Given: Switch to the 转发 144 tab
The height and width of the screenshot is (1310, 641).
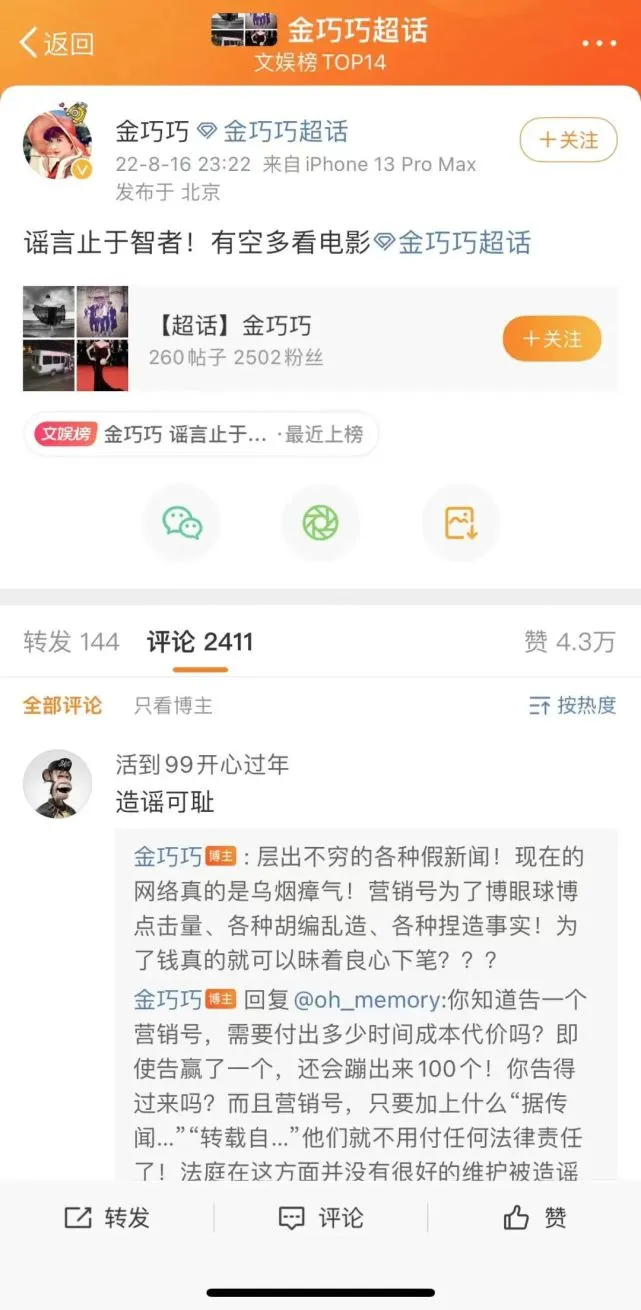Looking at the screenshot, I should point(71,642).
